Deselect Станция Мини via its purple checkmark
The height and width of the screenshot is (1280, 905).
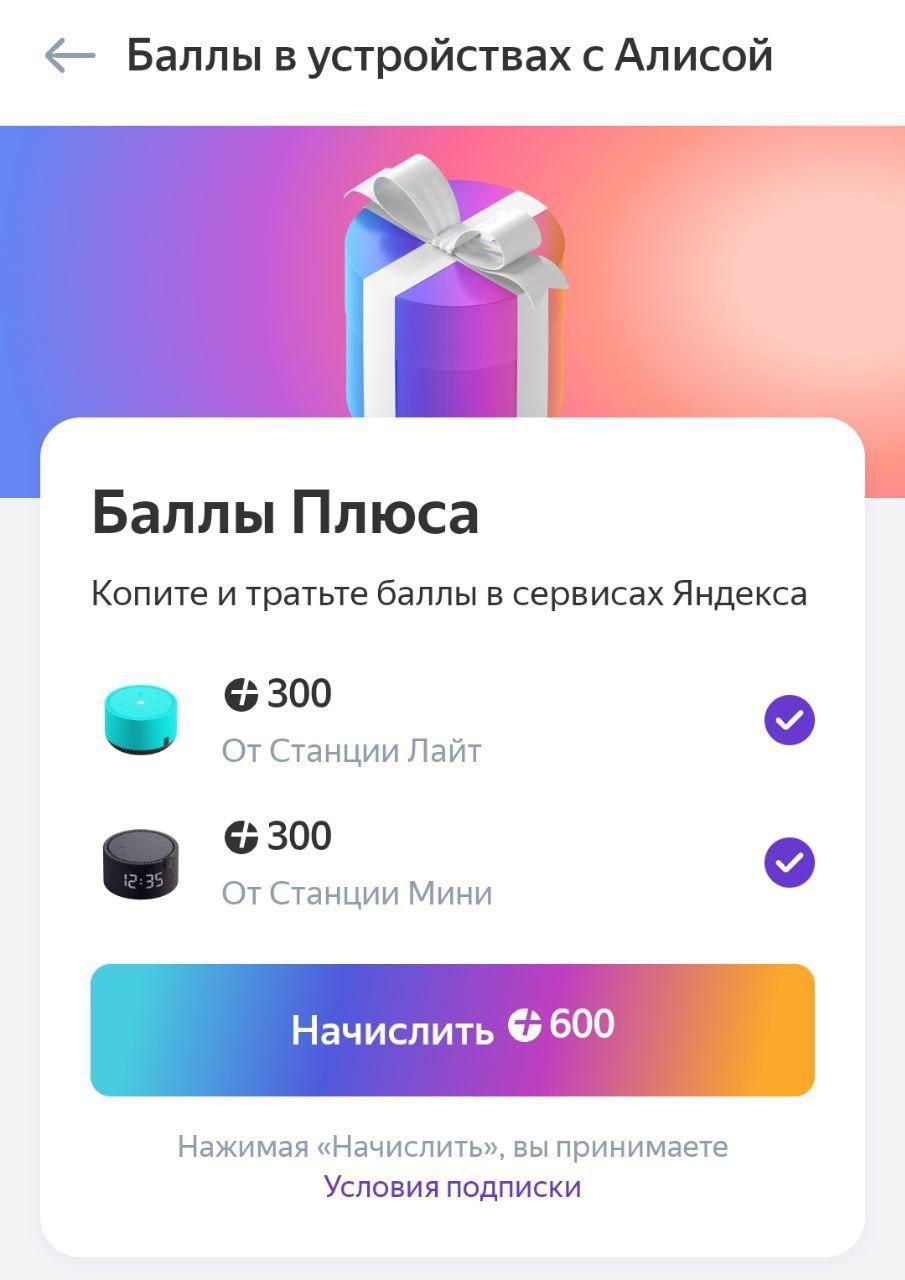click(x=789, y=861)
